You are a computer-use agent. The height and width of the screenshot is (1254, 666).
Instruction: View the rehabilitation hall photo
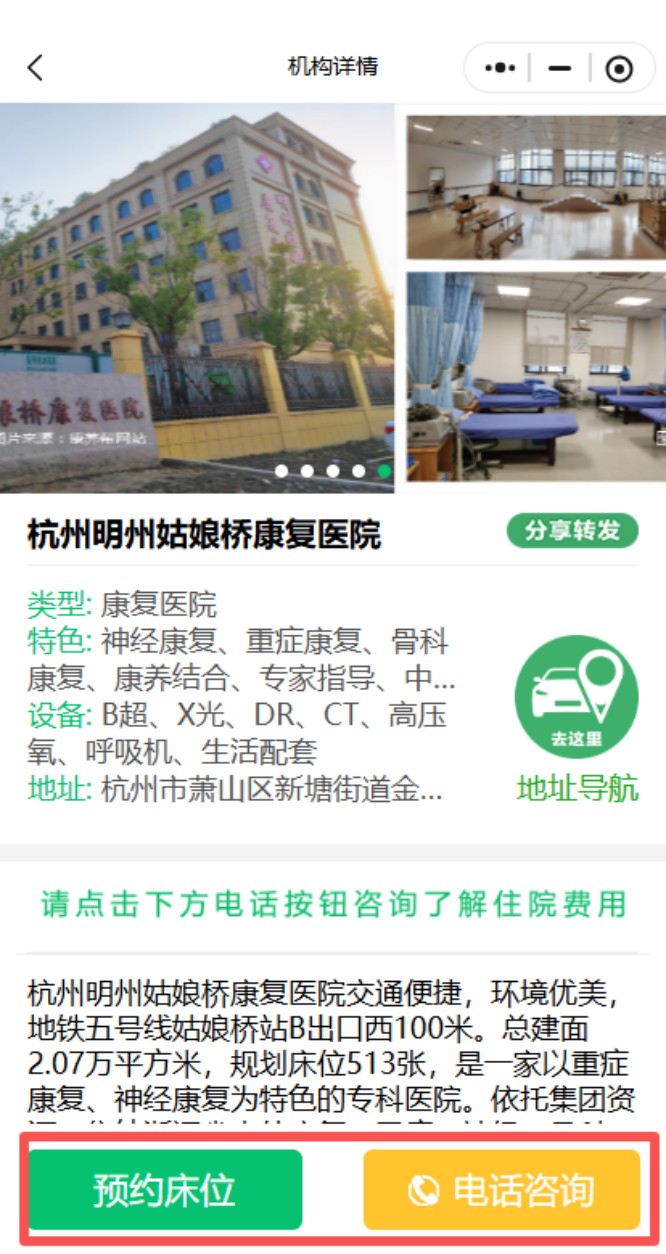point(535,188)
